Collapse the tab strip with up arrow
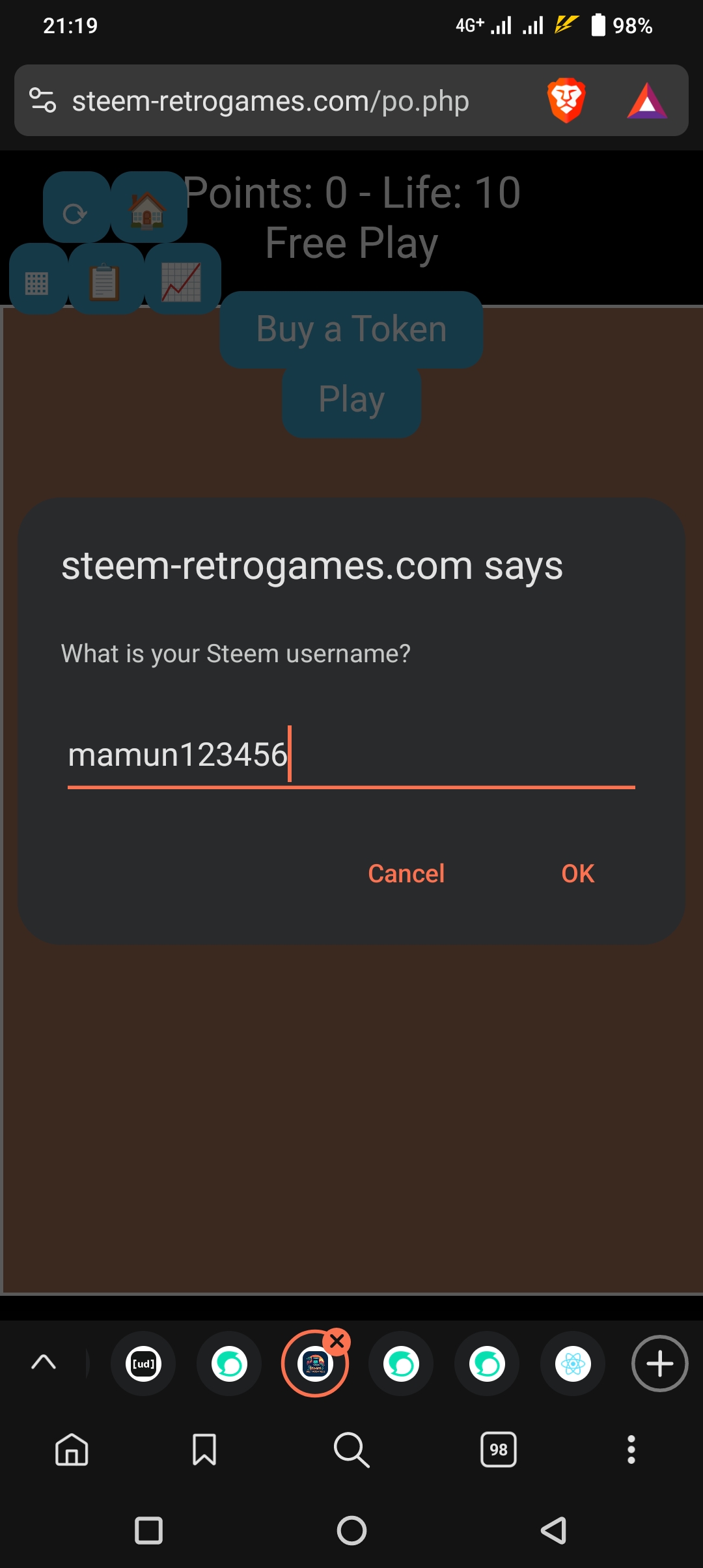This screenshot has width=703, height=1568. [x=44, y=1362]
